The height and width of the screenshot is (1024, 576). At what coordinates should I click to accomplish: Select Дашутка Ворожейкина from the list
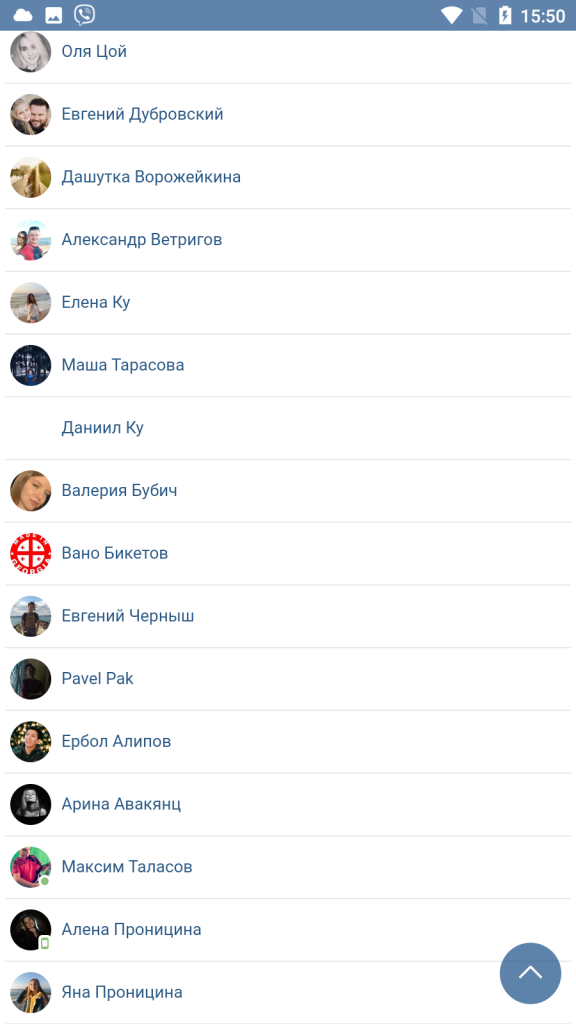pyautogui.click(x=288, y=177)
